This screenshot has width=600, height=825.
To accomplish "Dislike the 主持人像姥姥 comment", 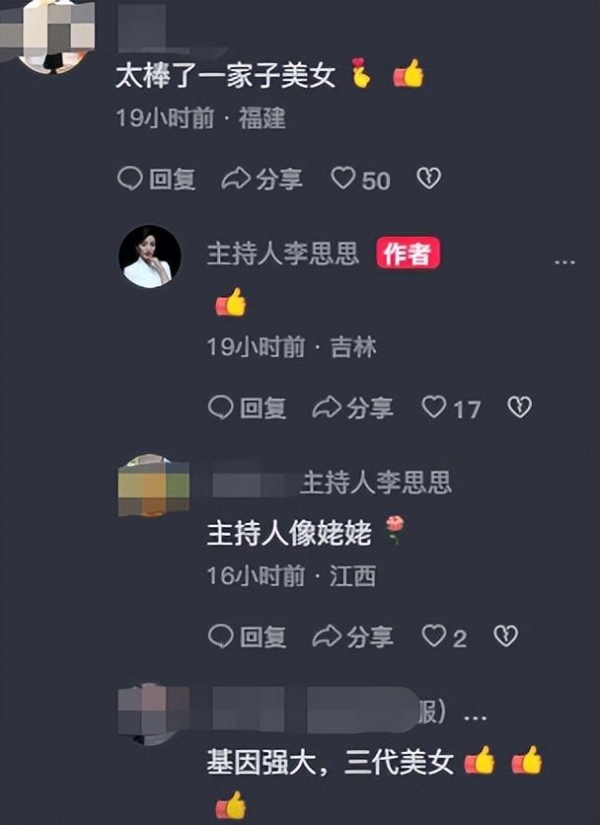I will coord(506,636).
